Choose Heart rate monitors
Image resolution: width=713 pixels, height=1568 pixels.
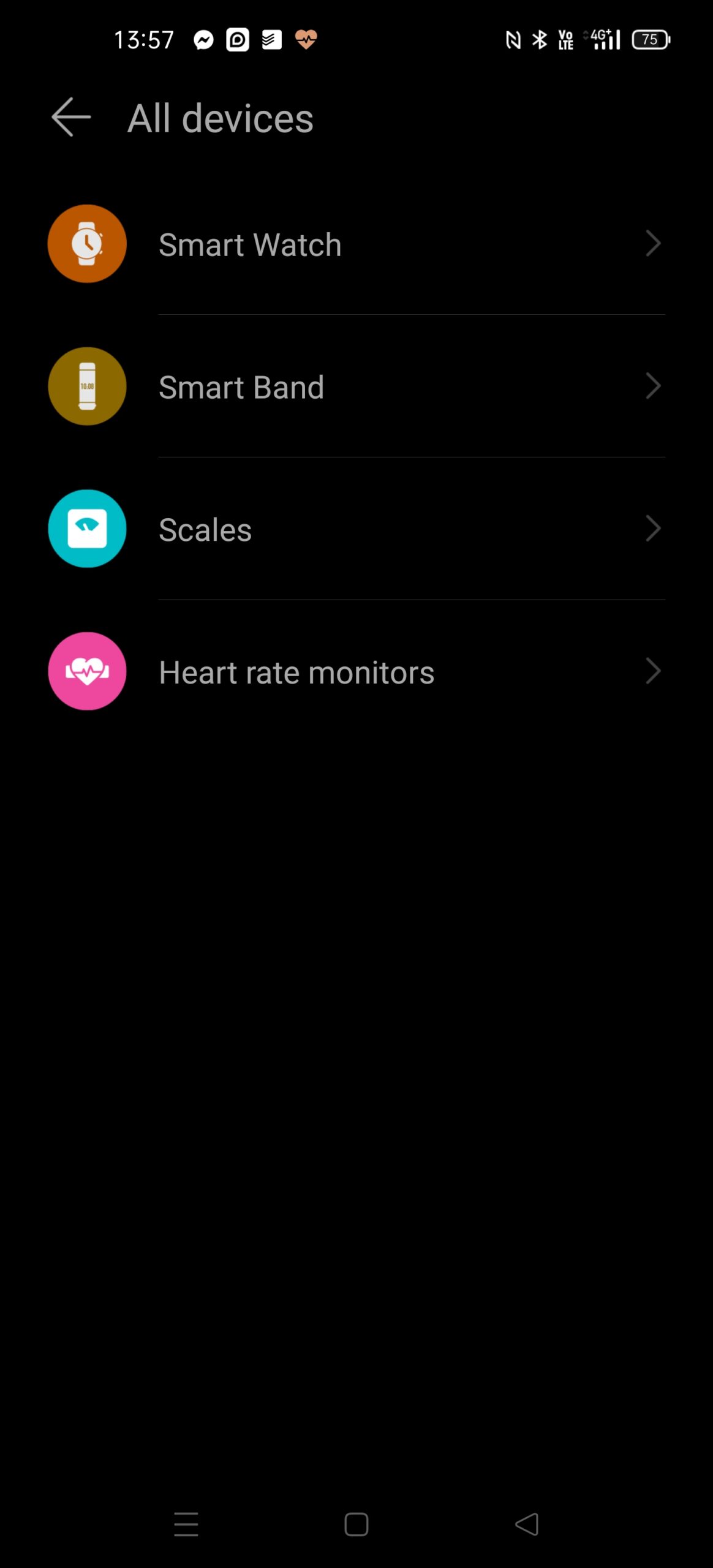[x=356, y=671]
